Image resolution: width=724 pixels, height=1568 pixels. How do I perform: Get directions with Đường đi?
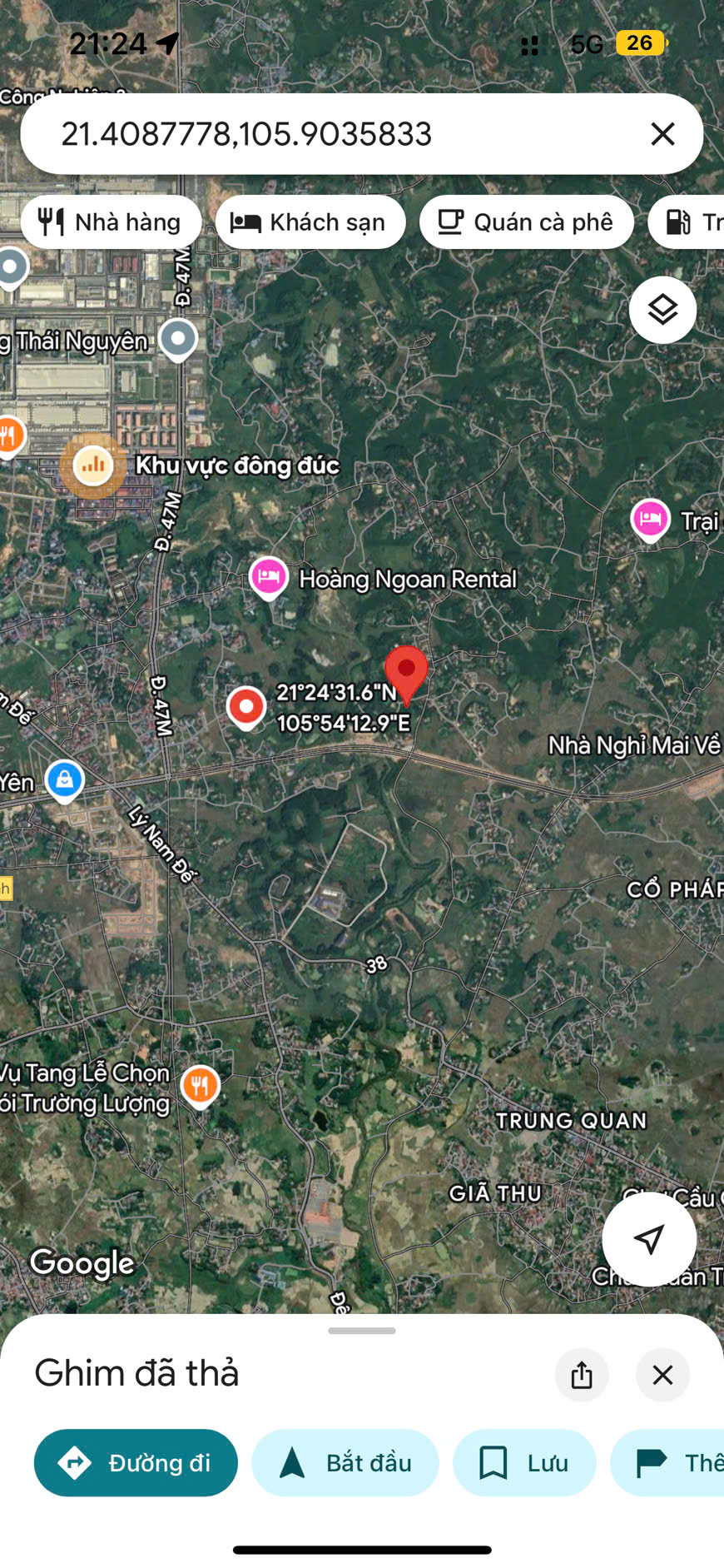[136, 1463]
